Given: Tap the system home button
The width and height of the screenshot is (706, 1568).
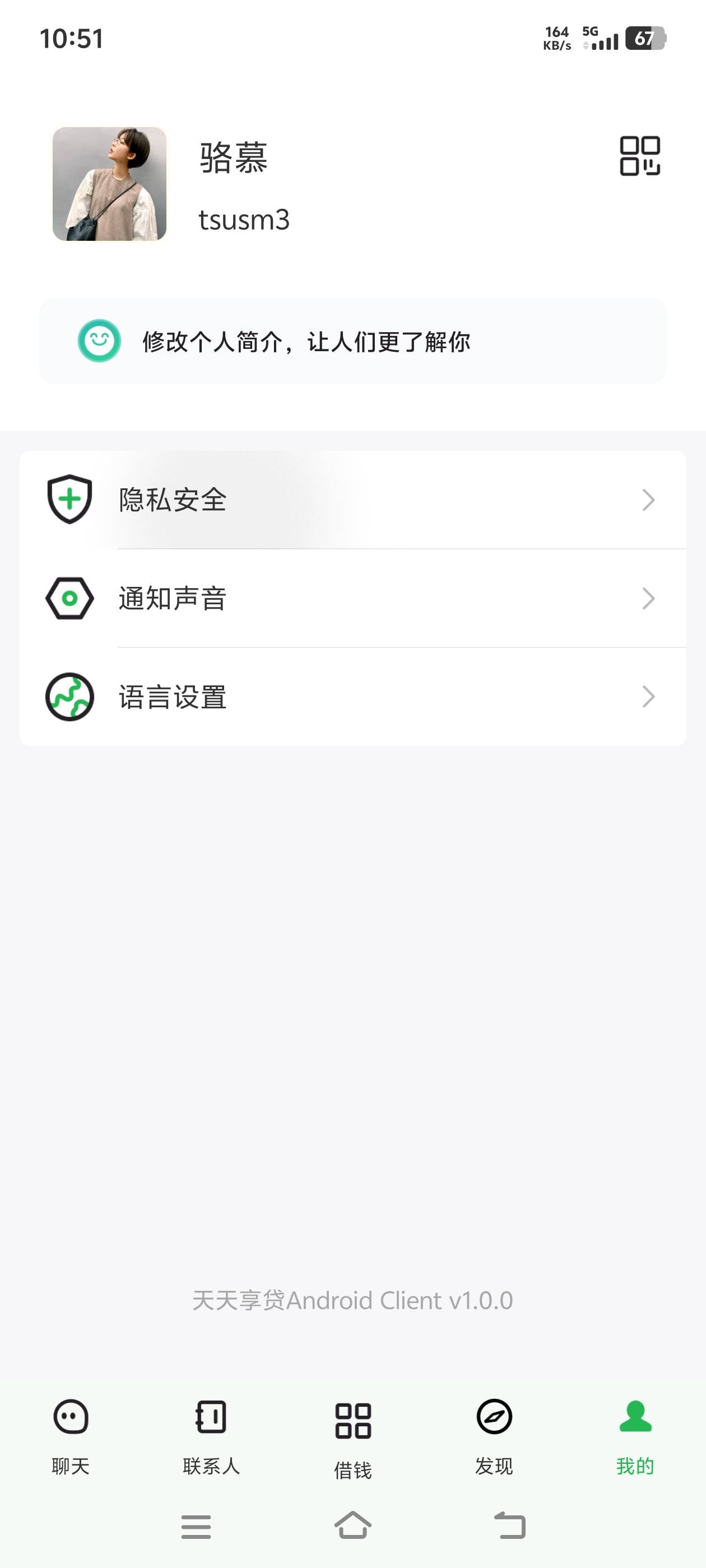Looking at the screenshot, I should coord(352,1525).
